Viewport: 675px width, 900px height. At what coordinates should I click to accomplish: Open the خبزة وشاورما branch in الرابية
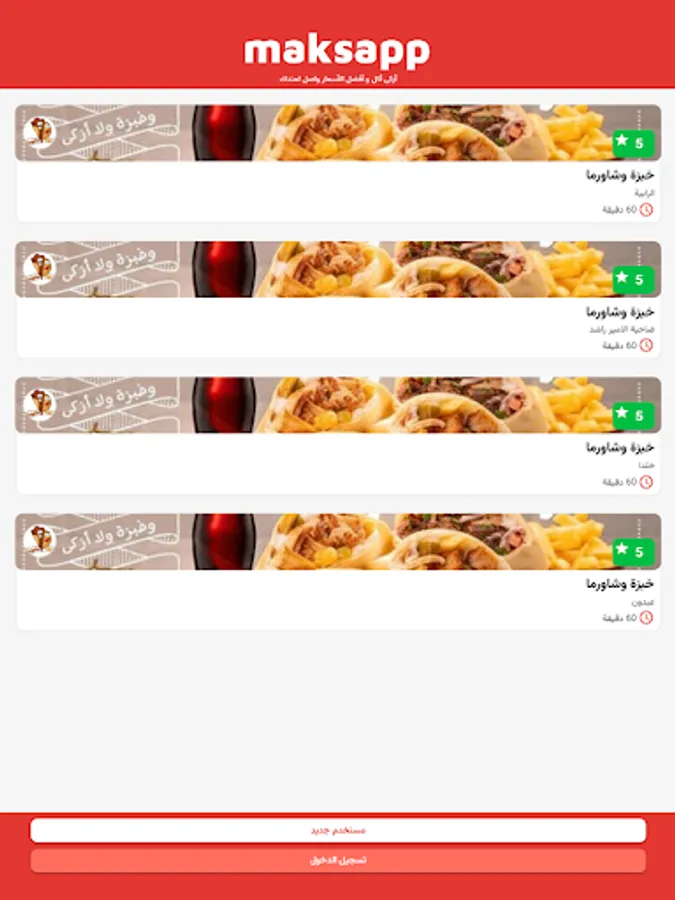click(x=337, y=164)
